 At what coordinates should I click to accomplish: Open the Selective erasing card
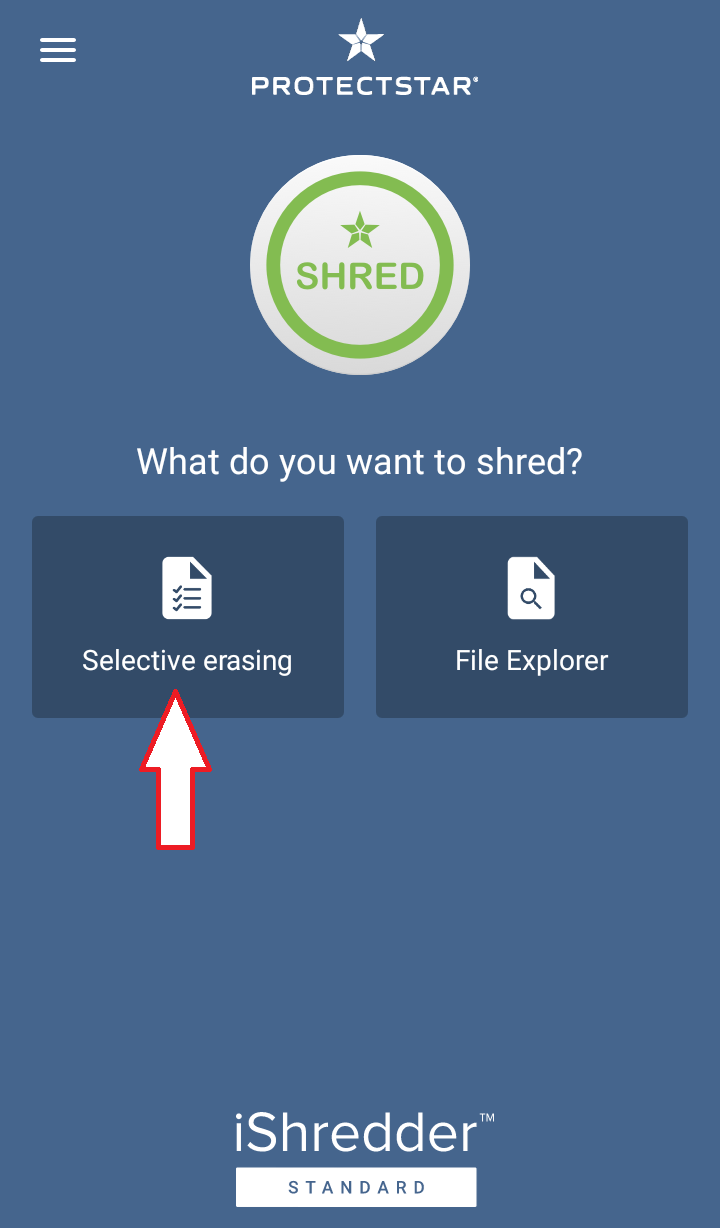click(188, 616)
